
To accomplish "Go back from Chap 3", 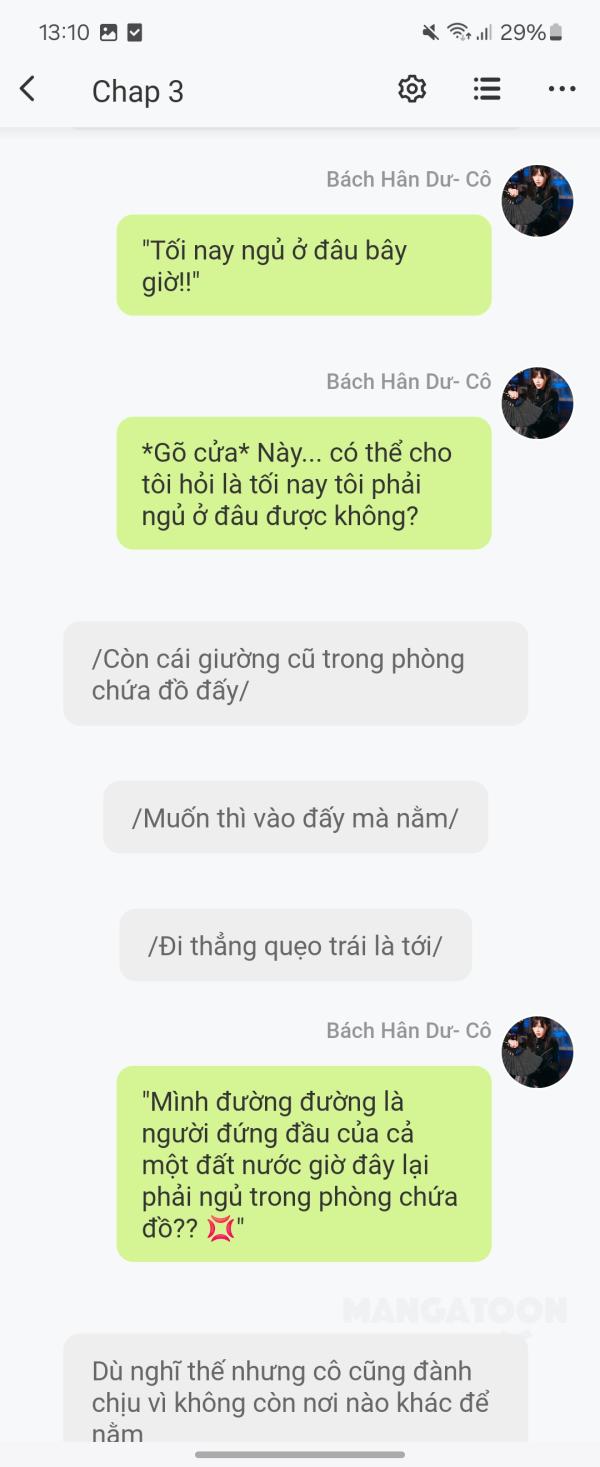I will tap(28, 90).
